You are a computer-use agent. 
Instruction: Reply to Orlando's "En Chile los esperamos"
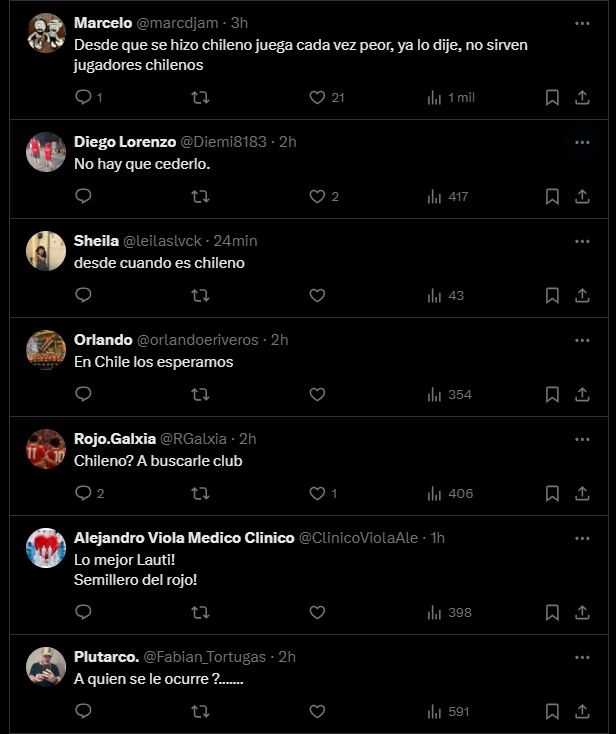point(84,394)
